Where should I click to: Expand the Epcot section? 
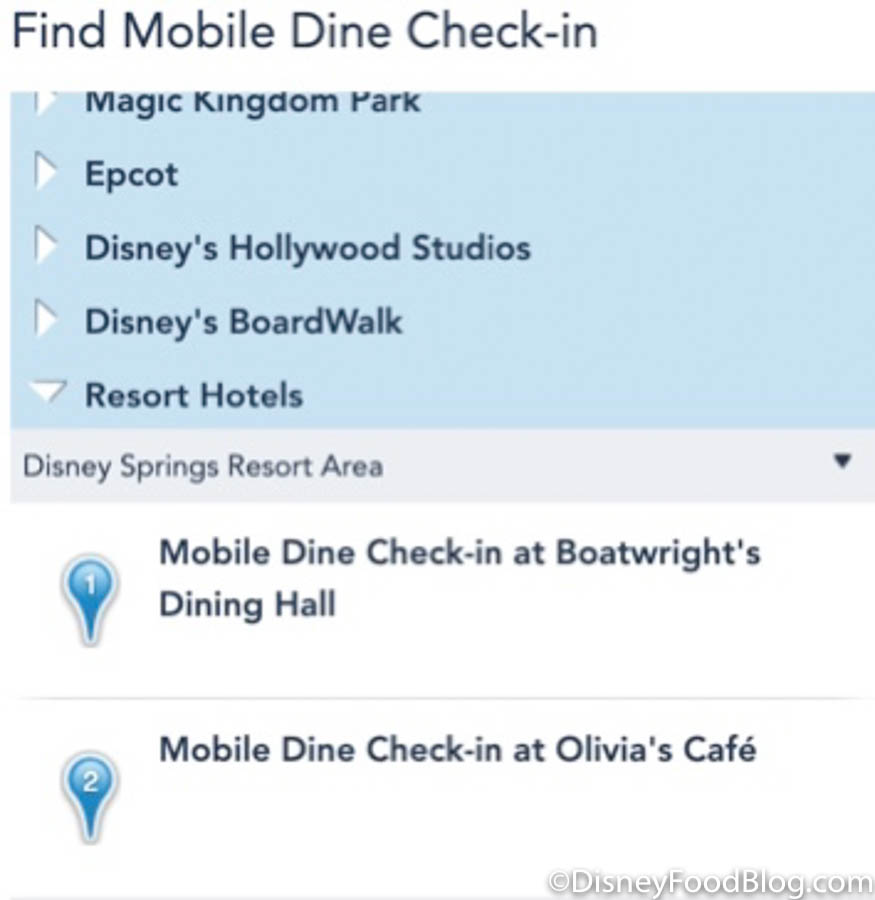[x=131, y=174]
